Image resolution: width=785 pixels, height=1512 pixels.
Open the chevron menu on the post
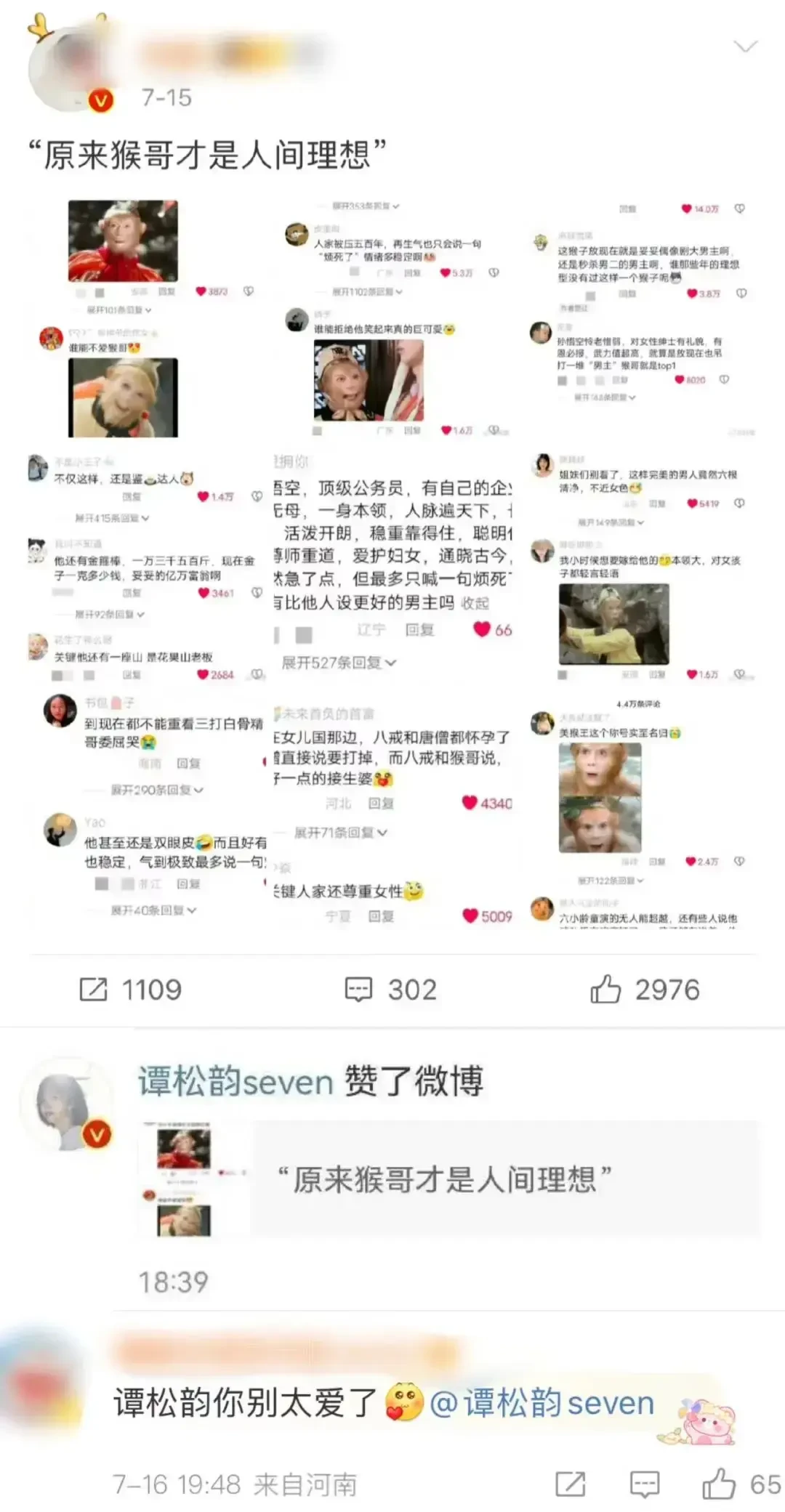[x=746, y=48]
